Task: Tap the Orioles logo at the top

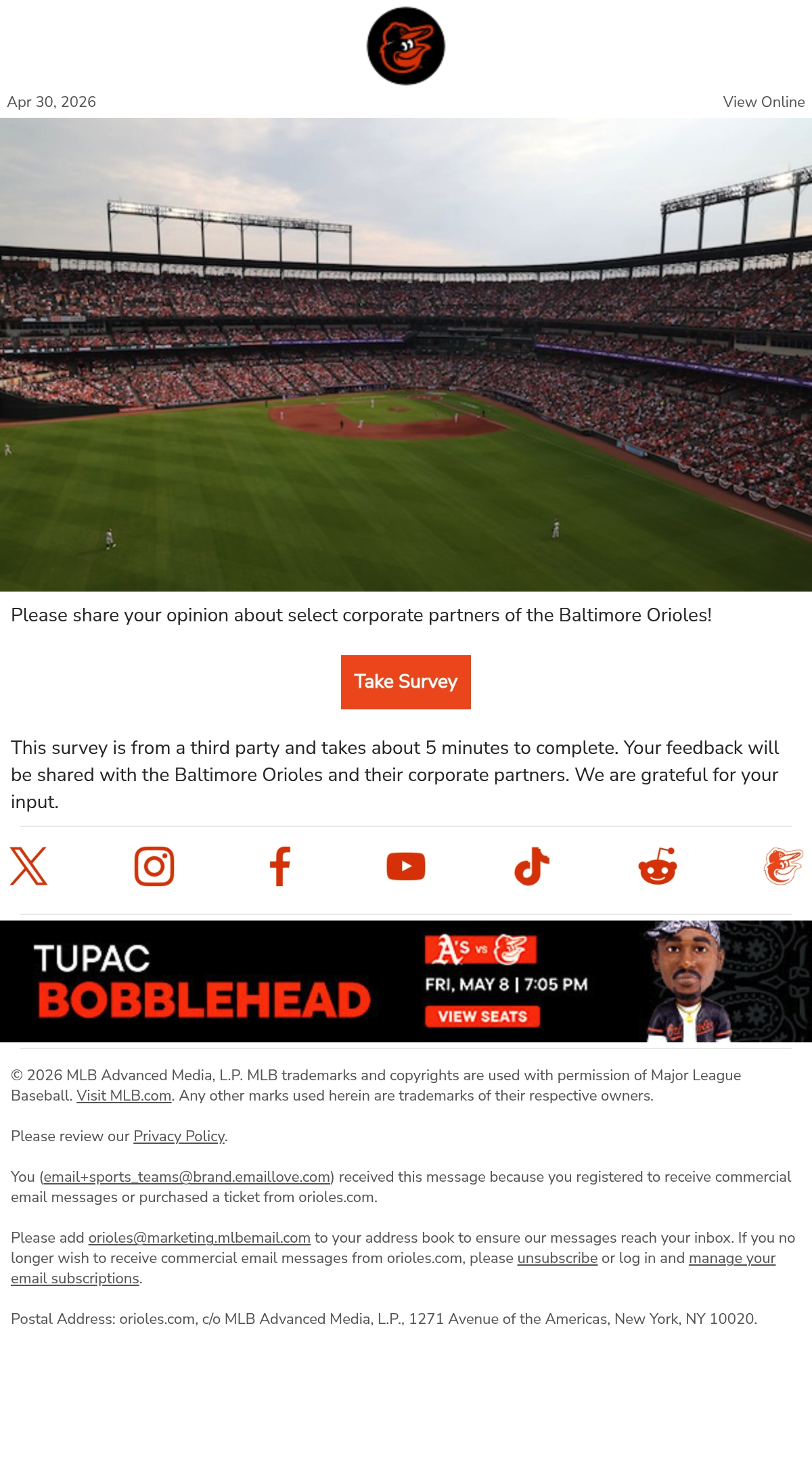Action: tap(406, 46)
